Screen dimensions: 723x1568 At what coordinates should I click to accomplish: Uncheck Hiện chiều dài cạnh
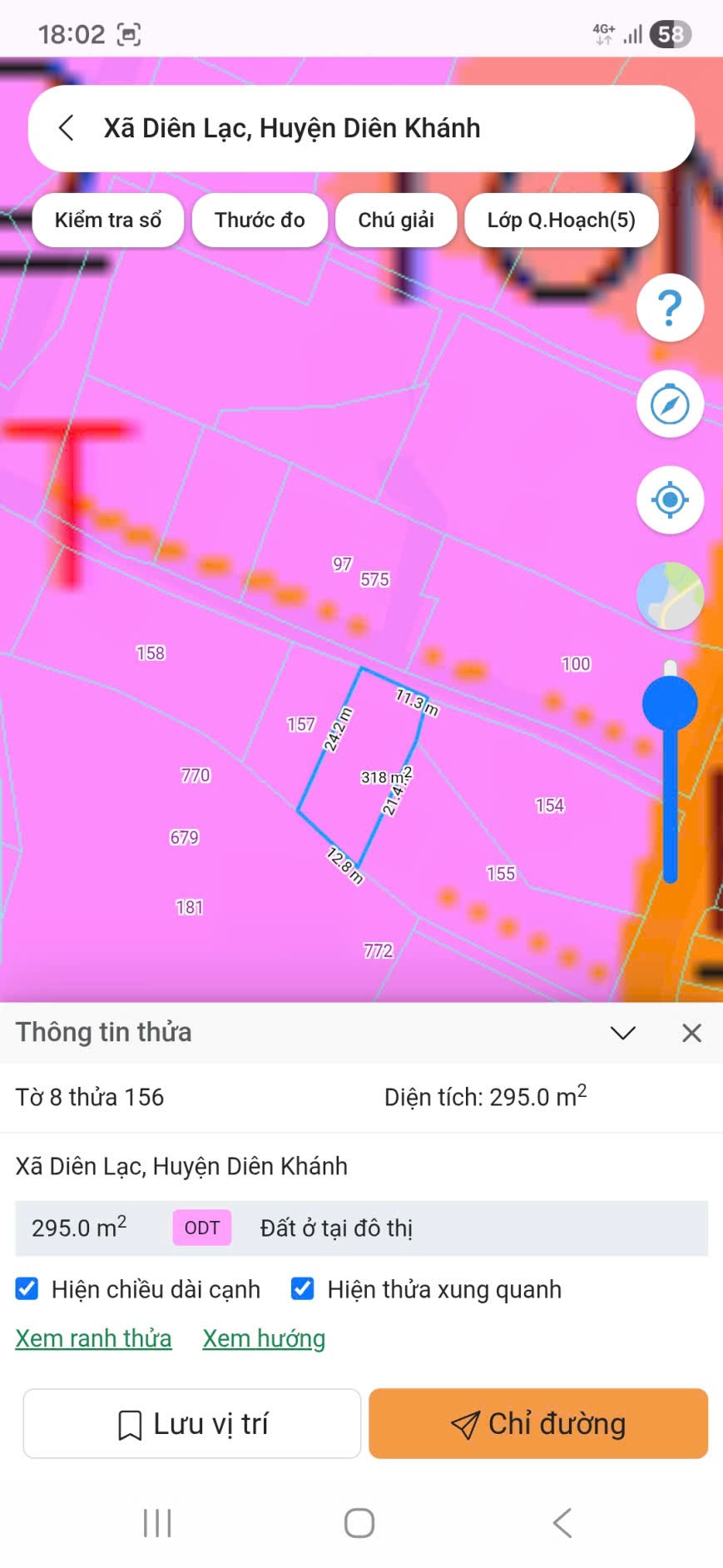tap(27, 1289)
